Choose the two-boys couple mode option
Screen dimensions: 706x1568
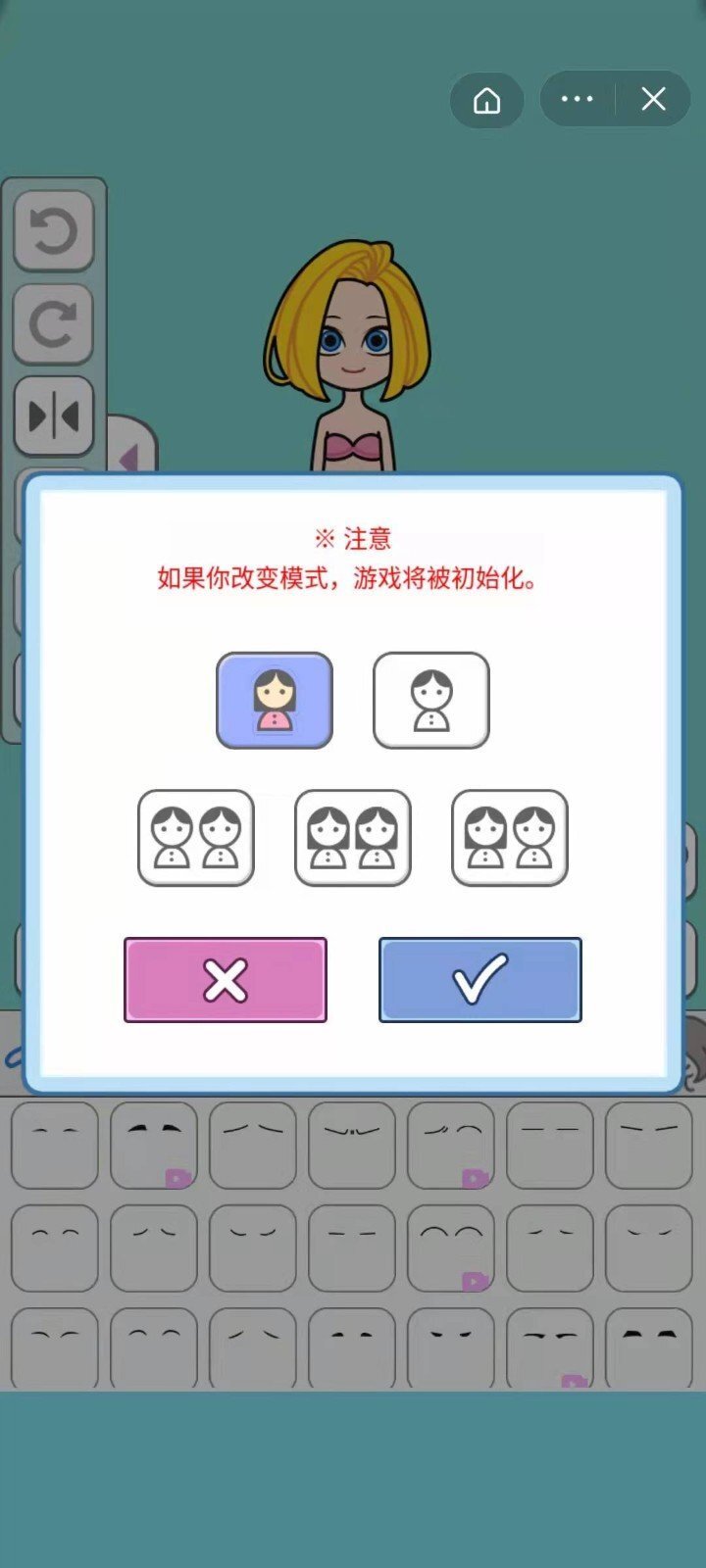click(x=194, y=840)
